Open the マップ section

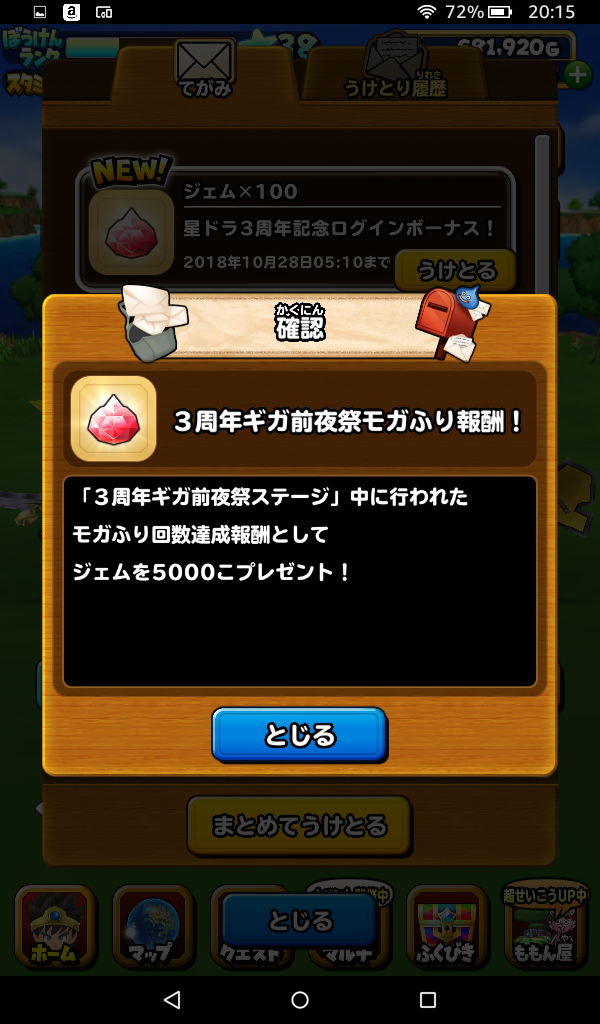point(150,927)
